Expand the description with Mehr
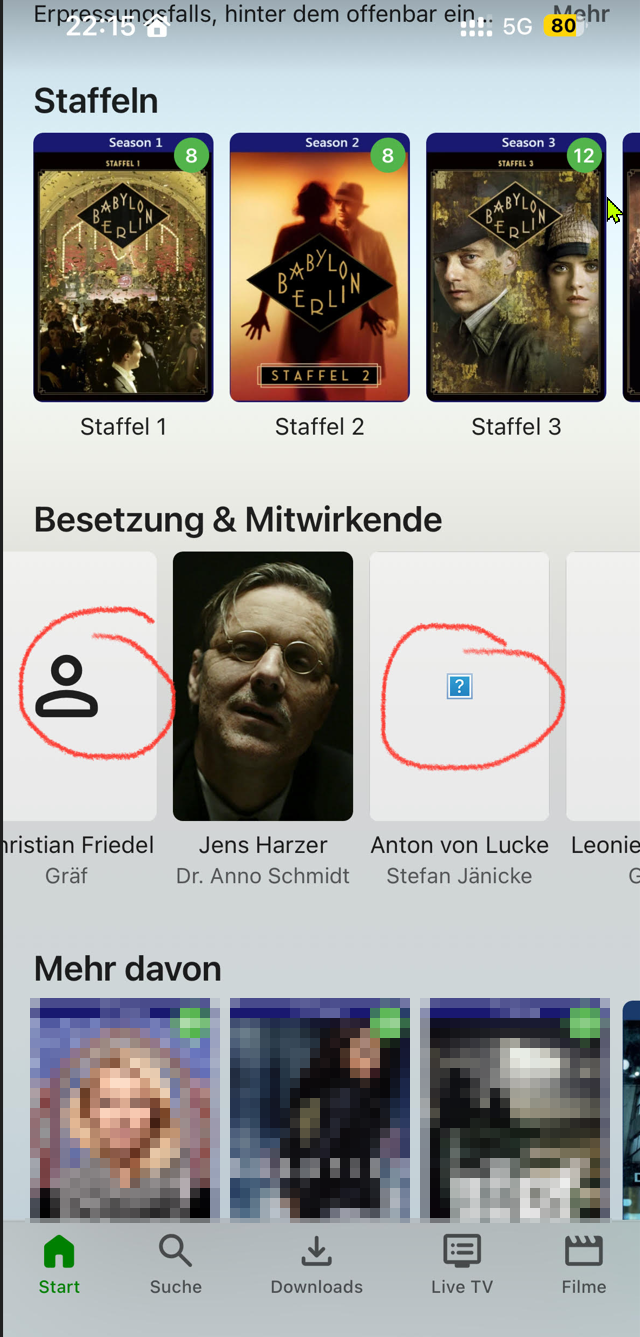This screenshot has width=640, height=1337. (x=581, y=14)
